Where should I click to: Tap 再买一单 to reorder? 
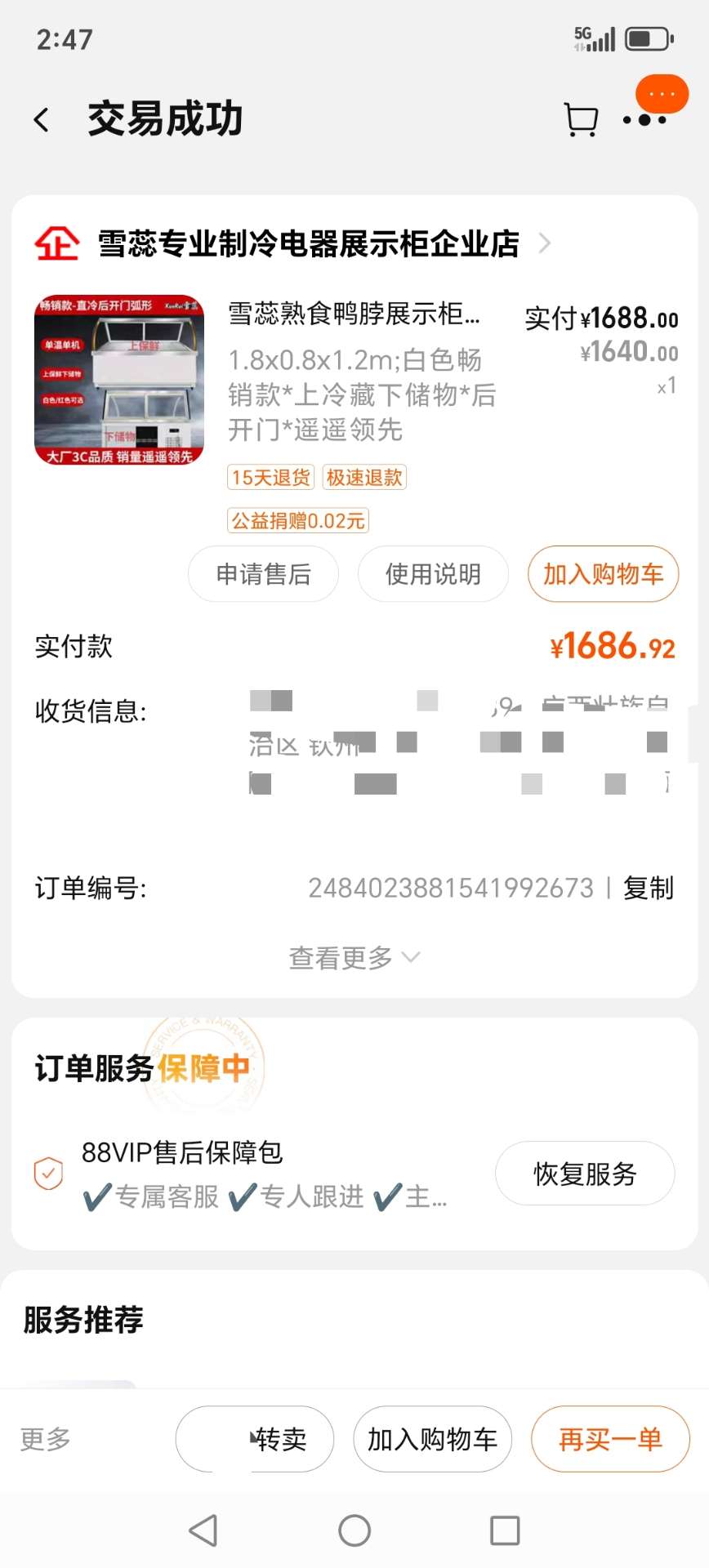610,1439
